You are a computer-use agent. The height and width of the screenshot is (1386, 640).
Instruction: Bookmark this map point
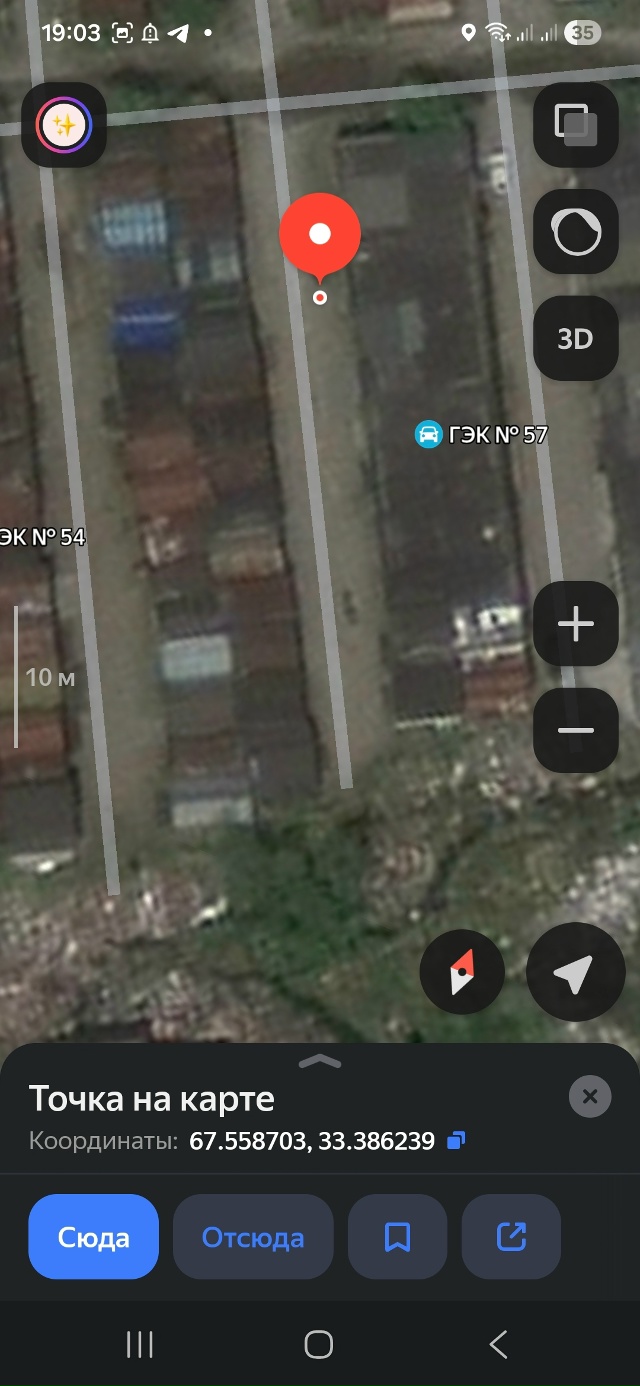[397, 1237]
